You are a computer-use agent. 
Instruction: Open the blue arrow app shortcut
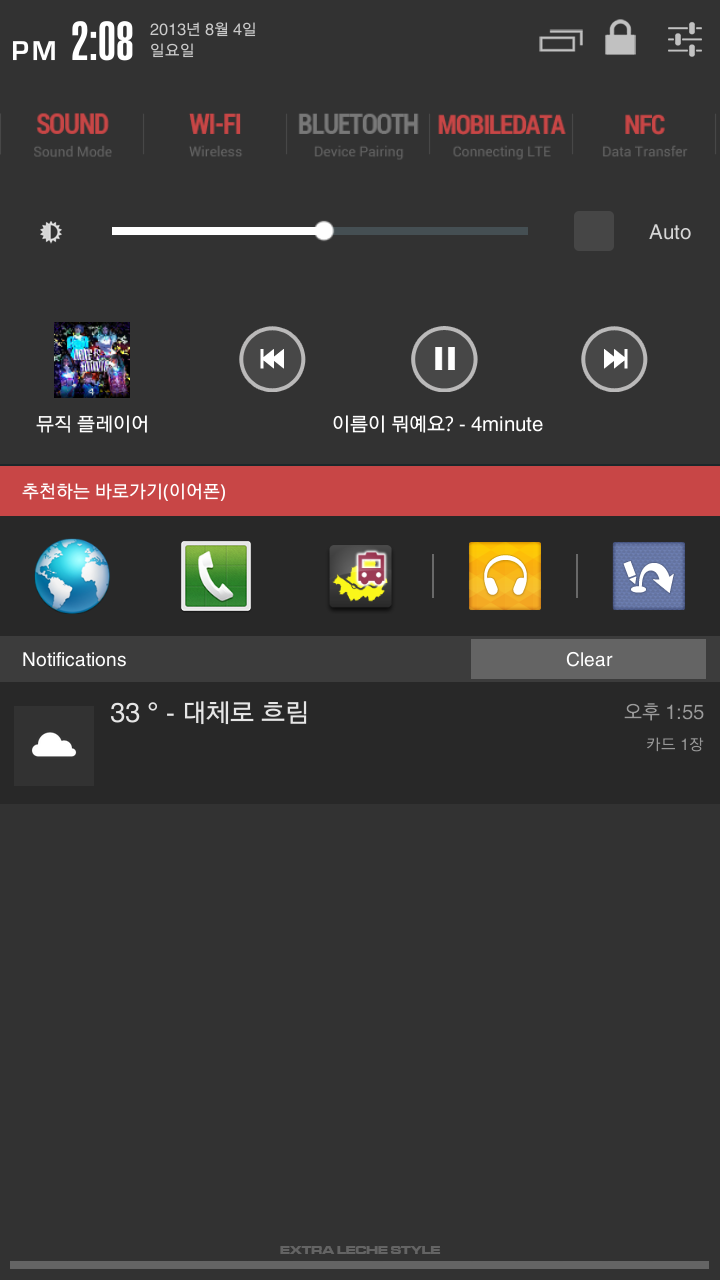pos(649,576)
